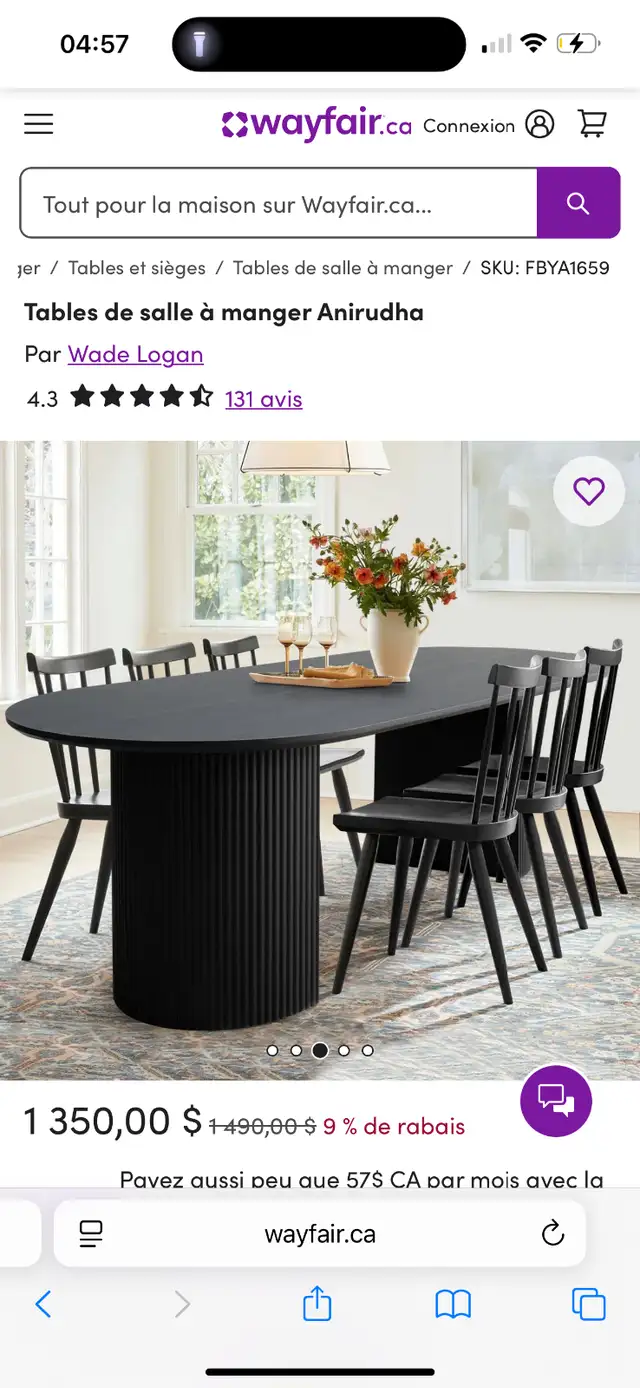Share this page from Safari toolbar
Viewport: 640px width, 1388px height.
click(317, 1303)
